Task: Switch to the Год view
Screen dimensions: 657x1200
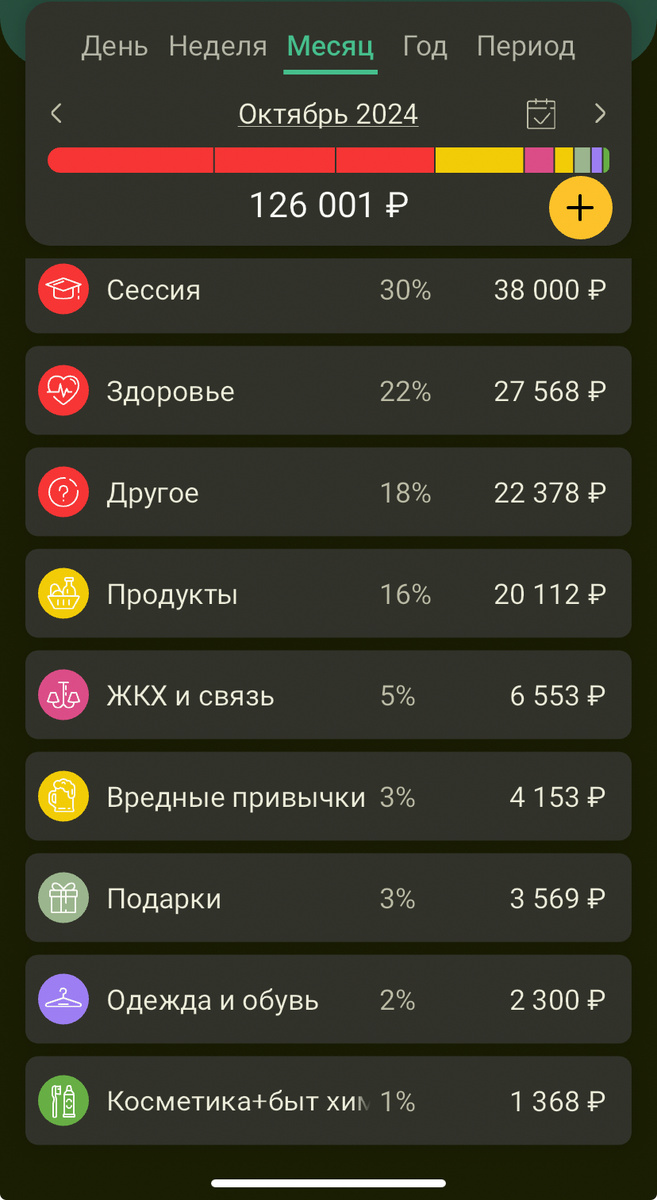Action: [x=424, y=47]
